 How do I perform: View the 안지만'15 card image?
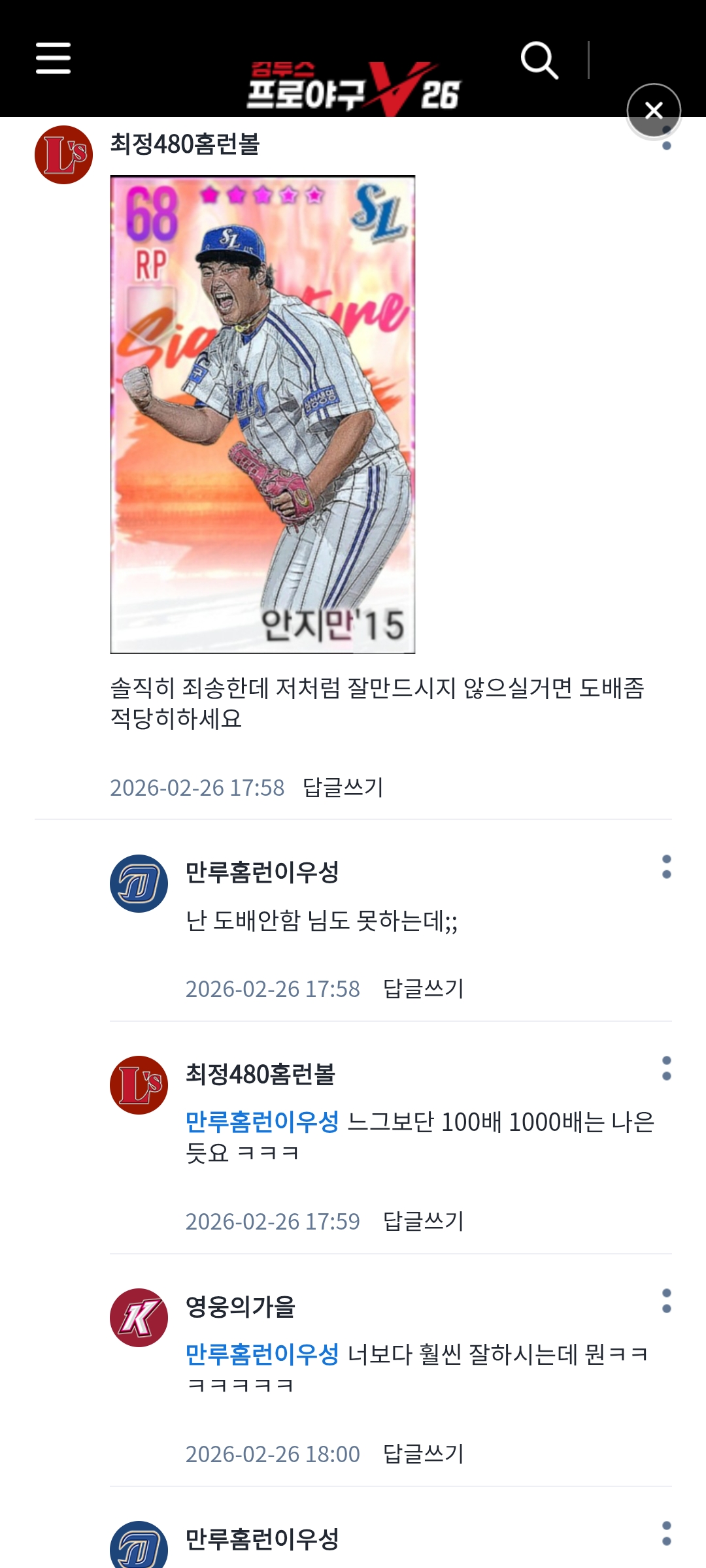(263, 414)
